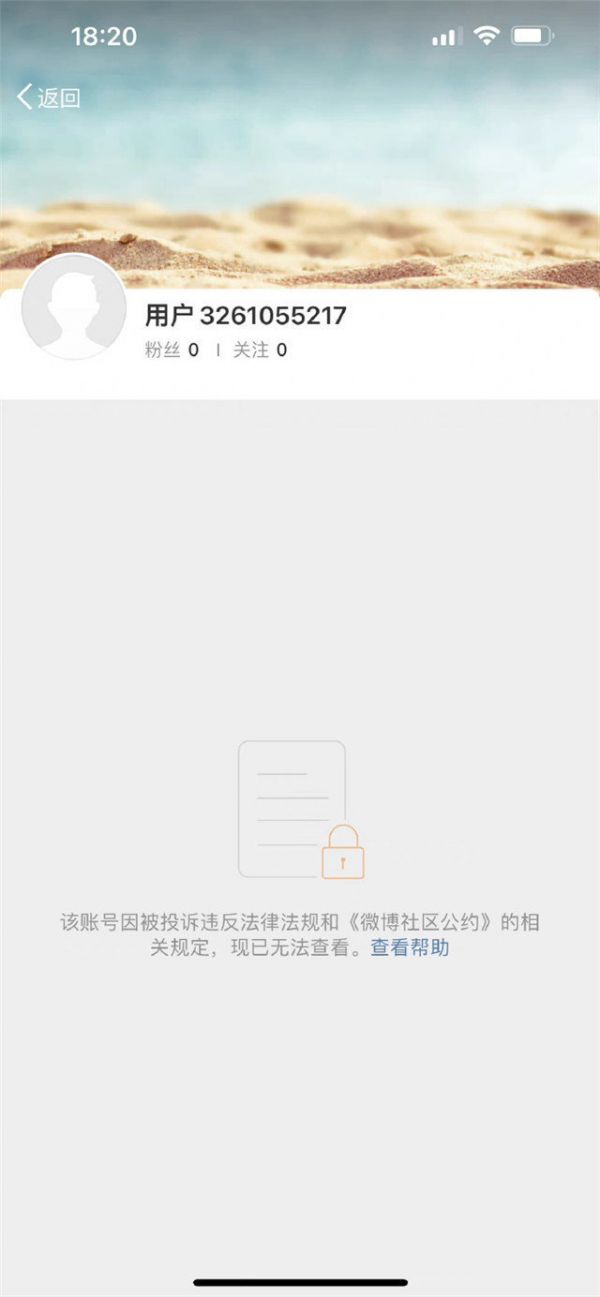Open the 关注 following count

pyautogui.click(x=260, y=350)
